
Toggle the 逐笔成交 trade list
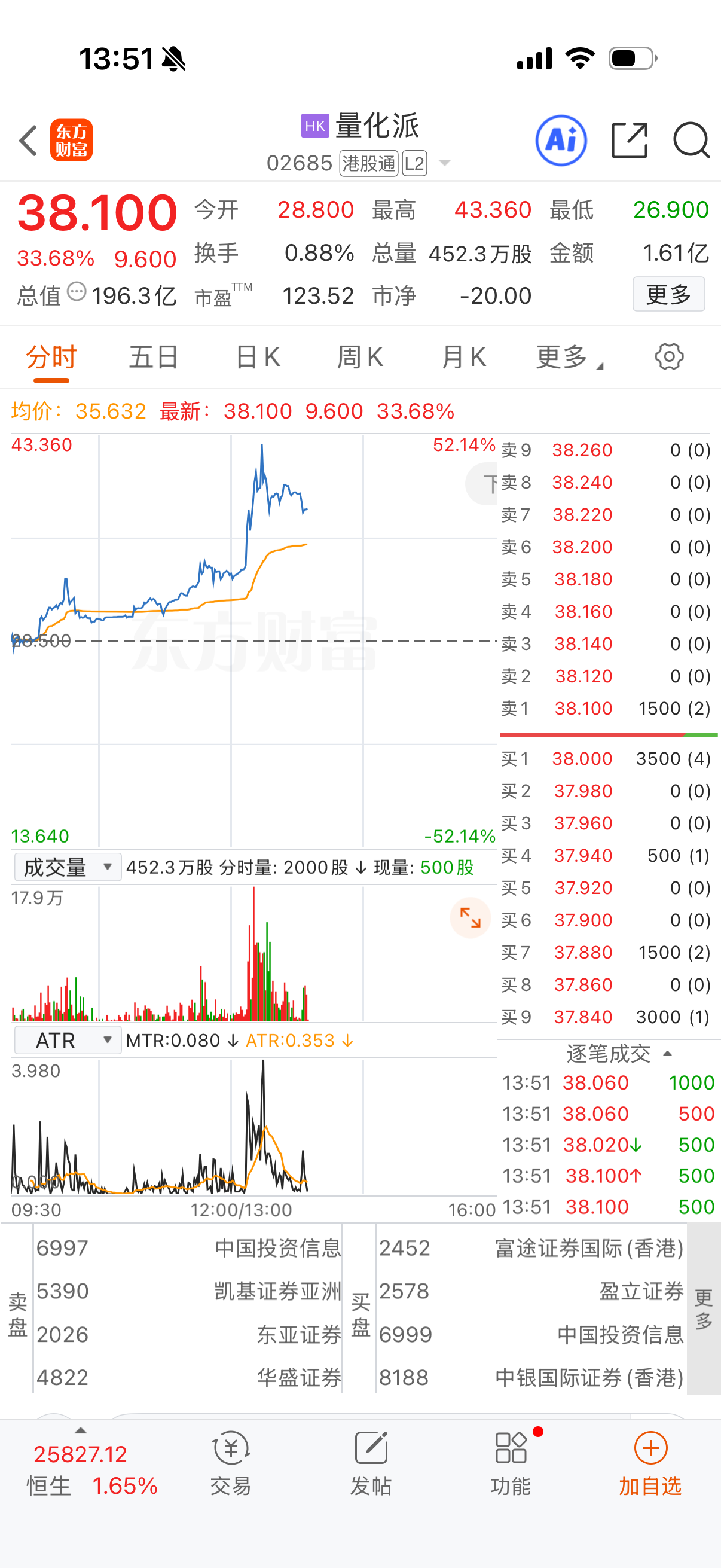(x=618, y=1053)
